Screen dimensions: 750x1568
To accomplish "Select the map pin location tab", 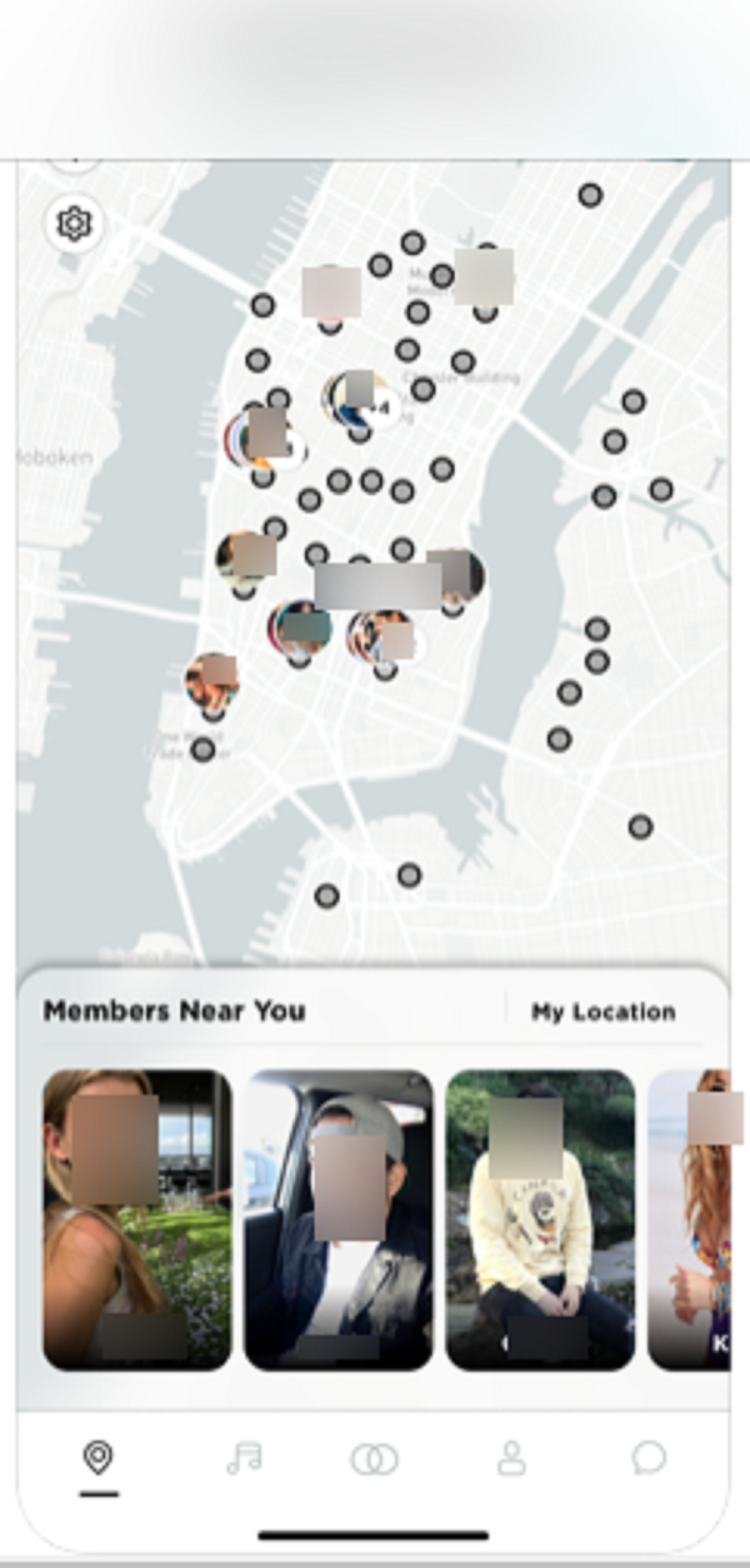I will click(98, 1458).
